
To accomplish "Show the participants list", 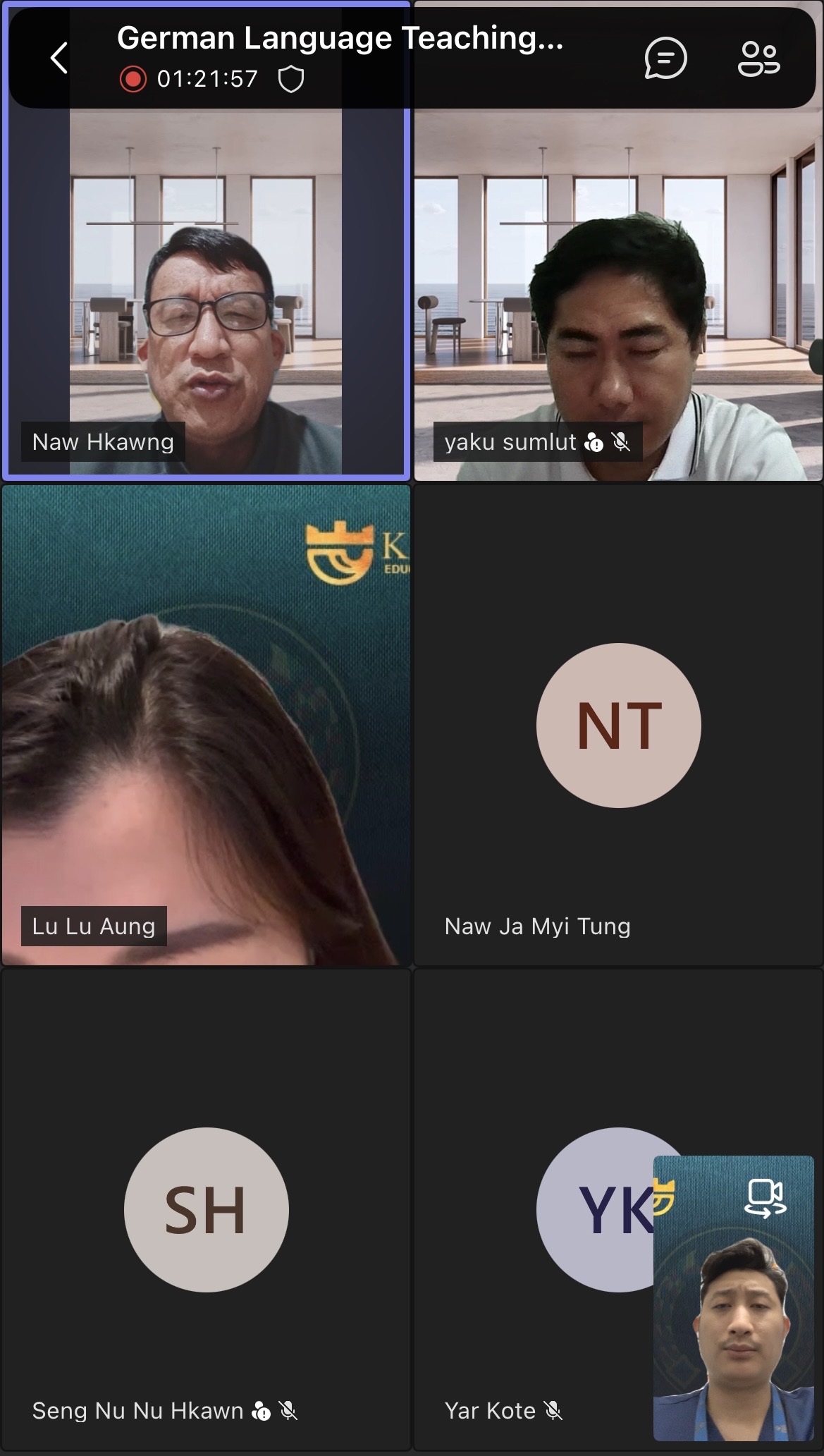I will pos(758,58).
